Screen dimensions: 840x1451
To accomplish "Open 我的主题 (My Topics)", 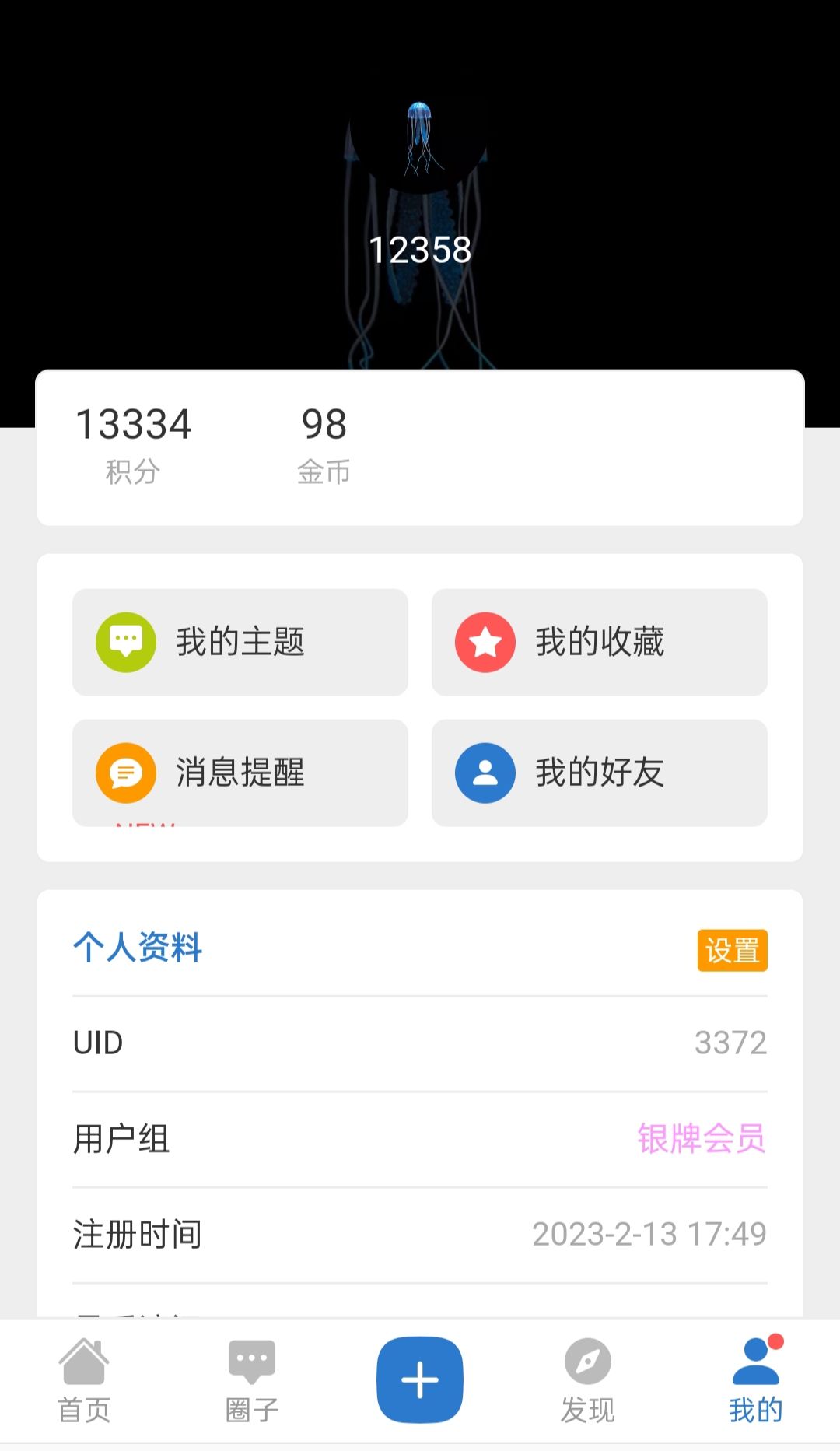I will pyautogui.click(x=240, y=642).
